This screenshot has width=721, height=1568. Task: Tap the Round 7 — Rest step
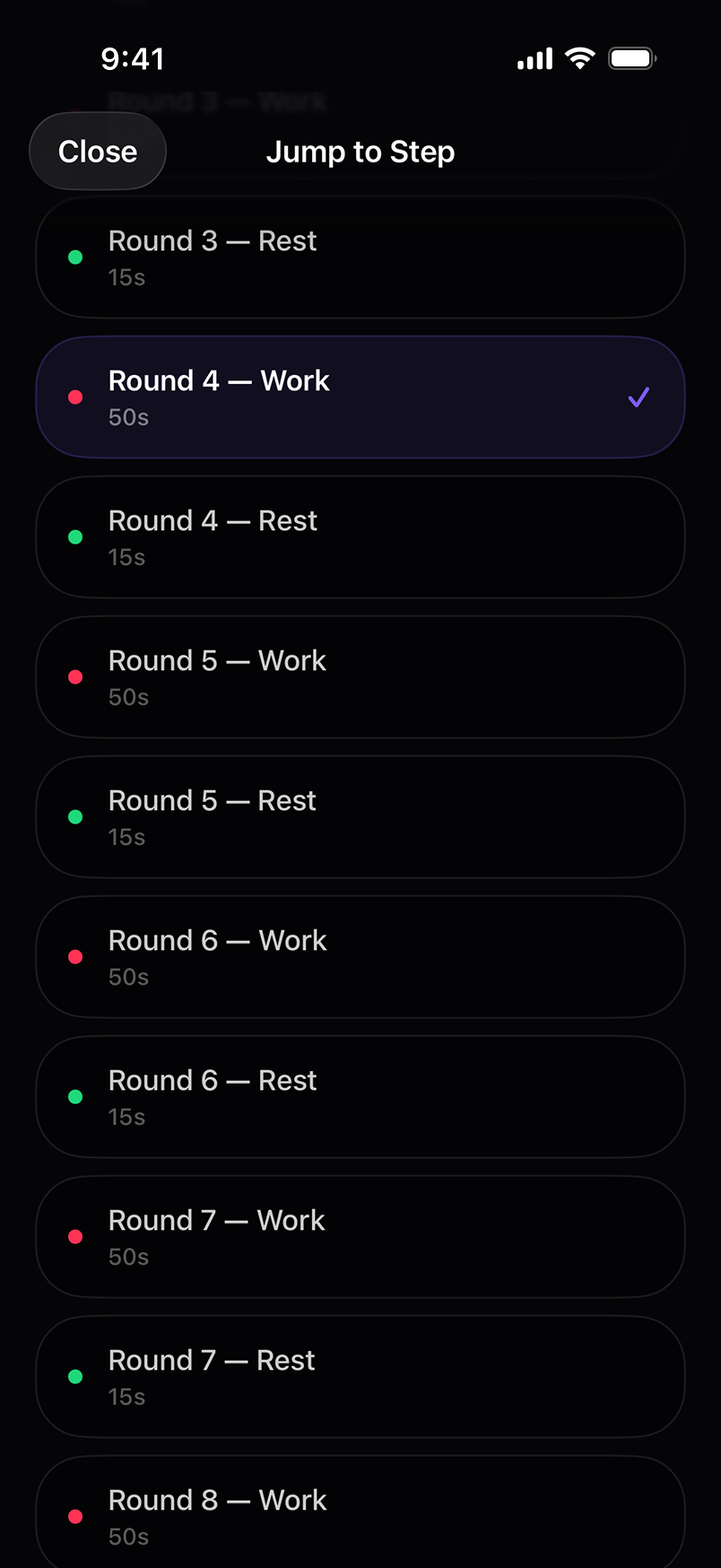(x=360, y=1377)
